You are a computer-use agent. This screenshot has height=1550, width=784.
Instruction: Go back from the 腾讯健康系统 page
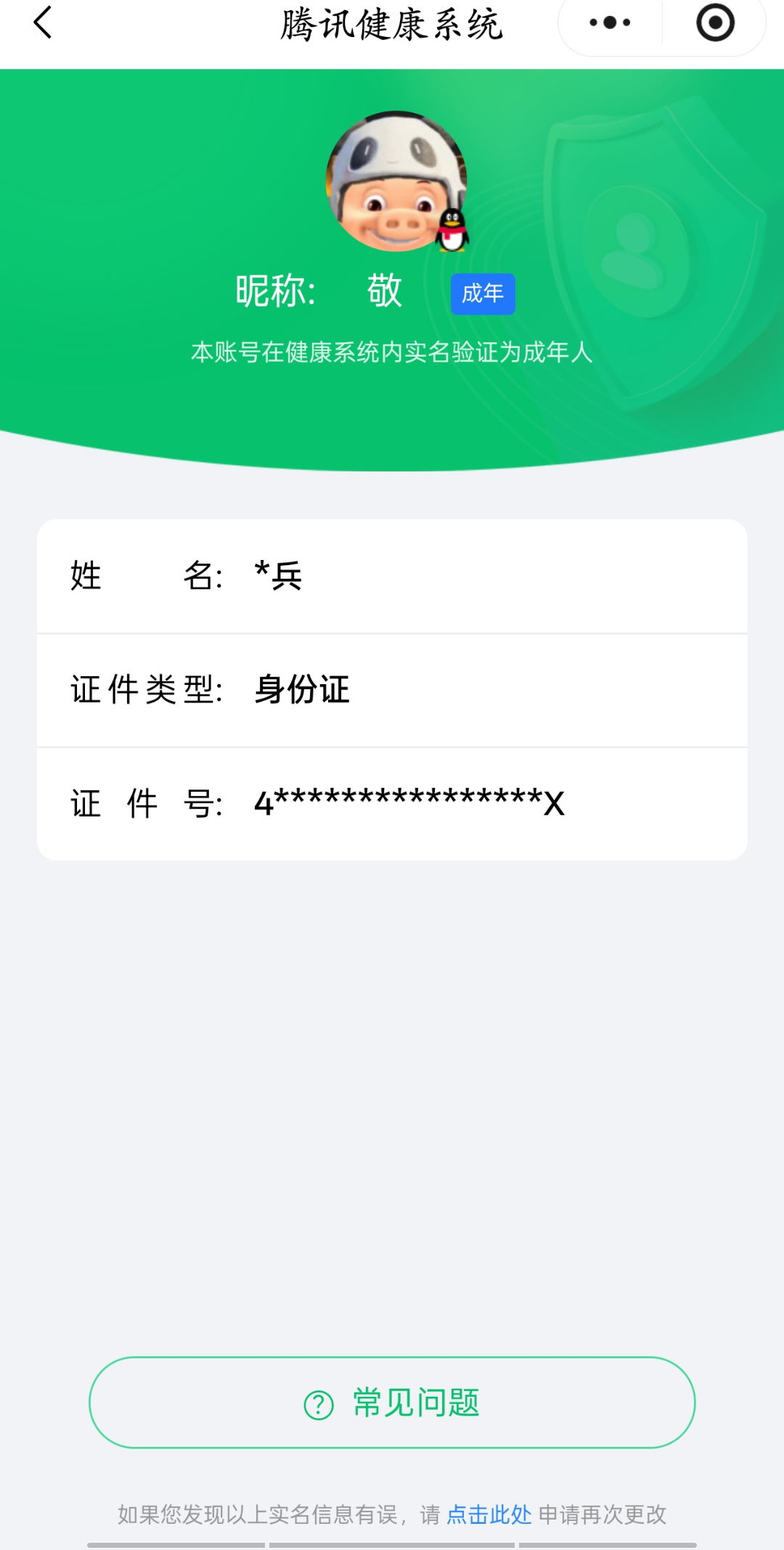point(44,23)
